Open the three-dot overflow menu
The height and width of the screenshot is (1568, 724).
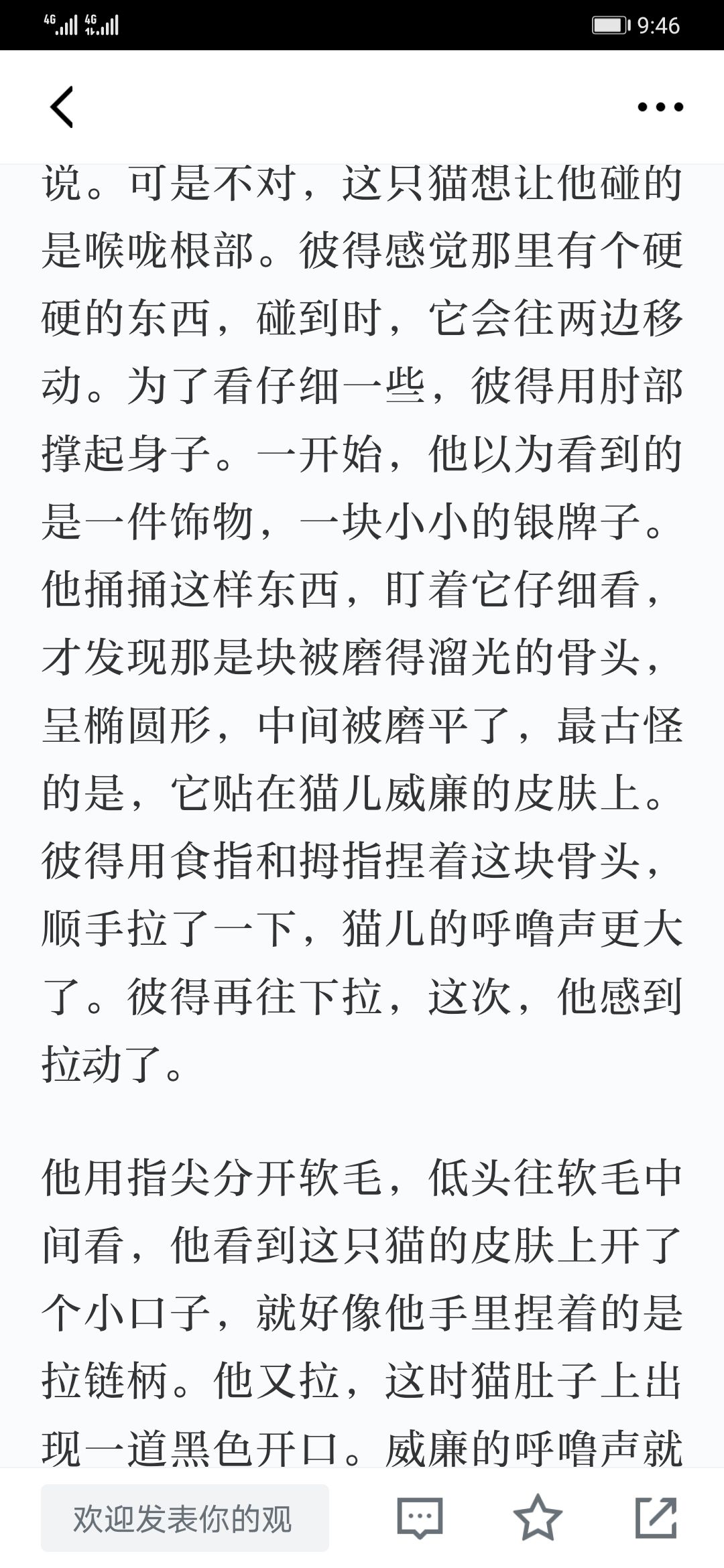[x=660, y=107]
